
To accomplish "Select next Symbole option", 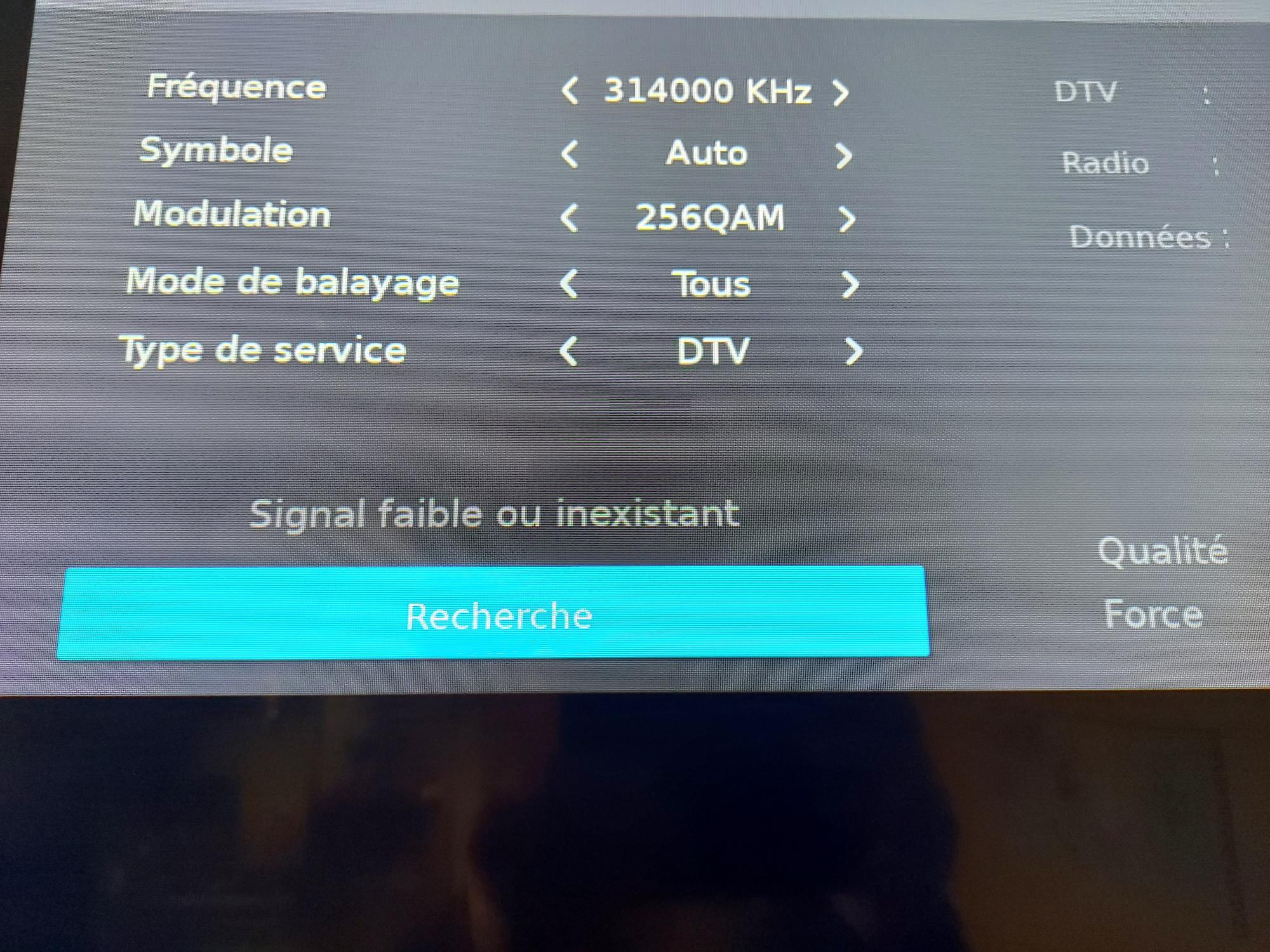I will [x=844, y=155].
